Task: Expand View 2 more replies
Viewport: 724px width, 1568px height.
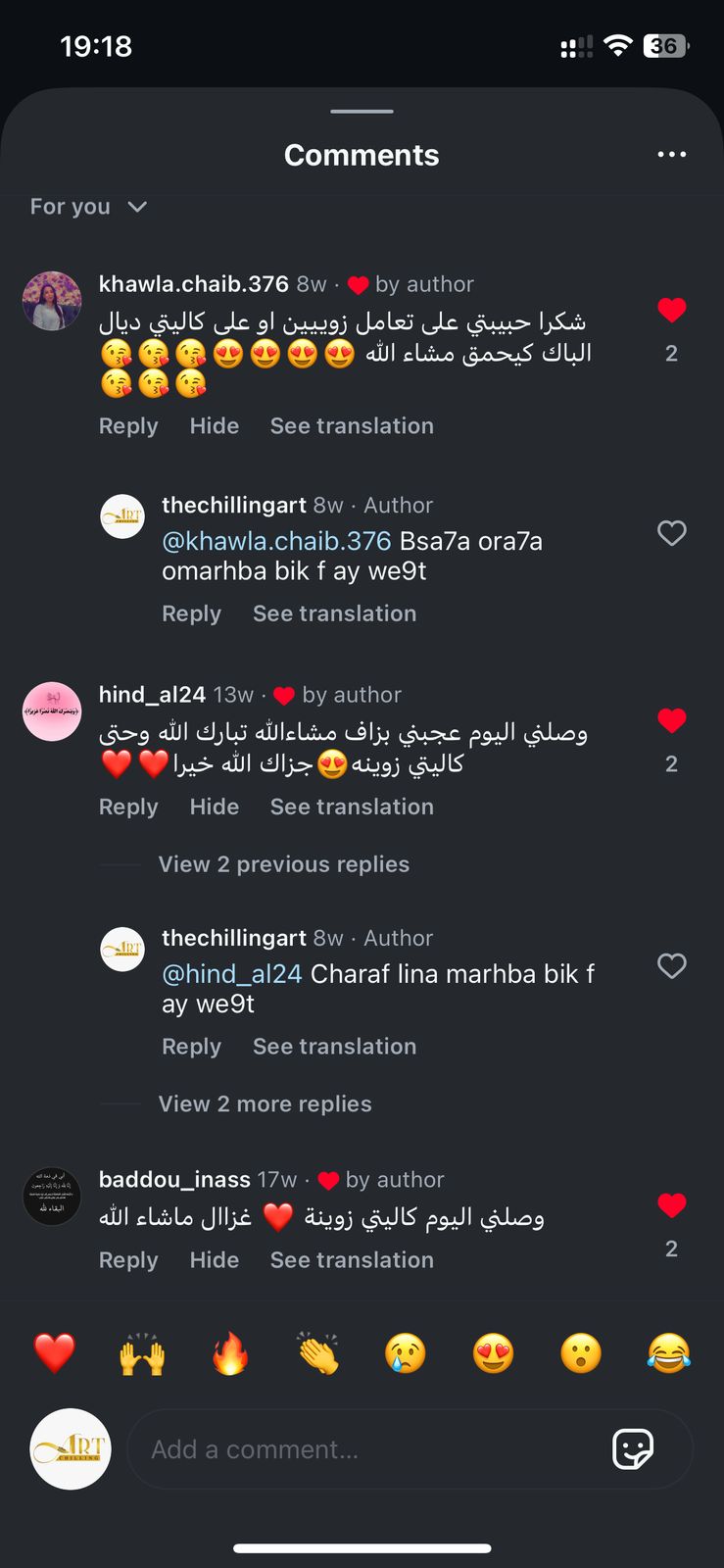Action: (x=265, y=1103)
